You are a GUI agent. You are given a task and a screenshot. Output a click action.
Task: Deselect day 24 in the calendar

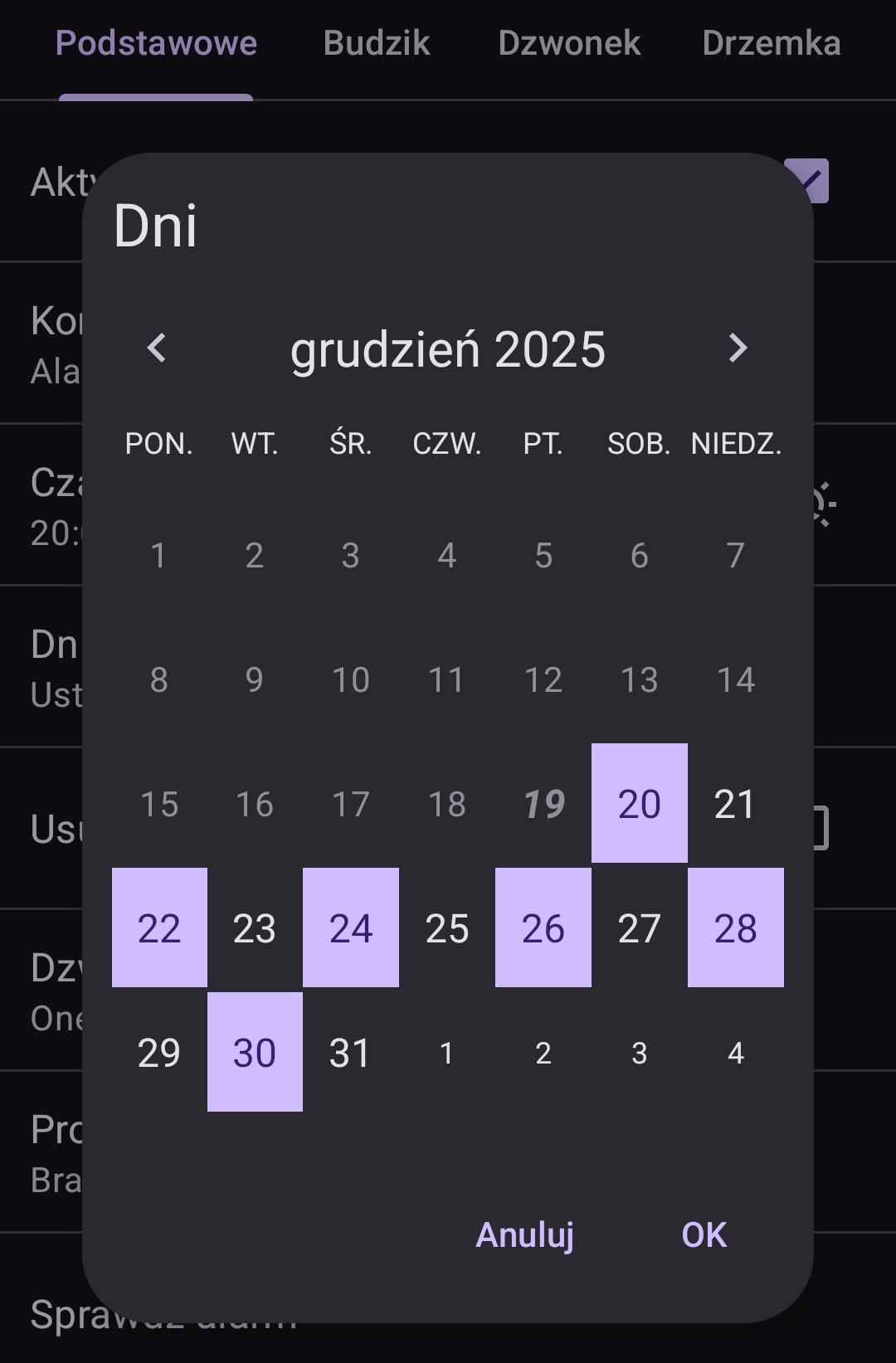click(350, 927)
